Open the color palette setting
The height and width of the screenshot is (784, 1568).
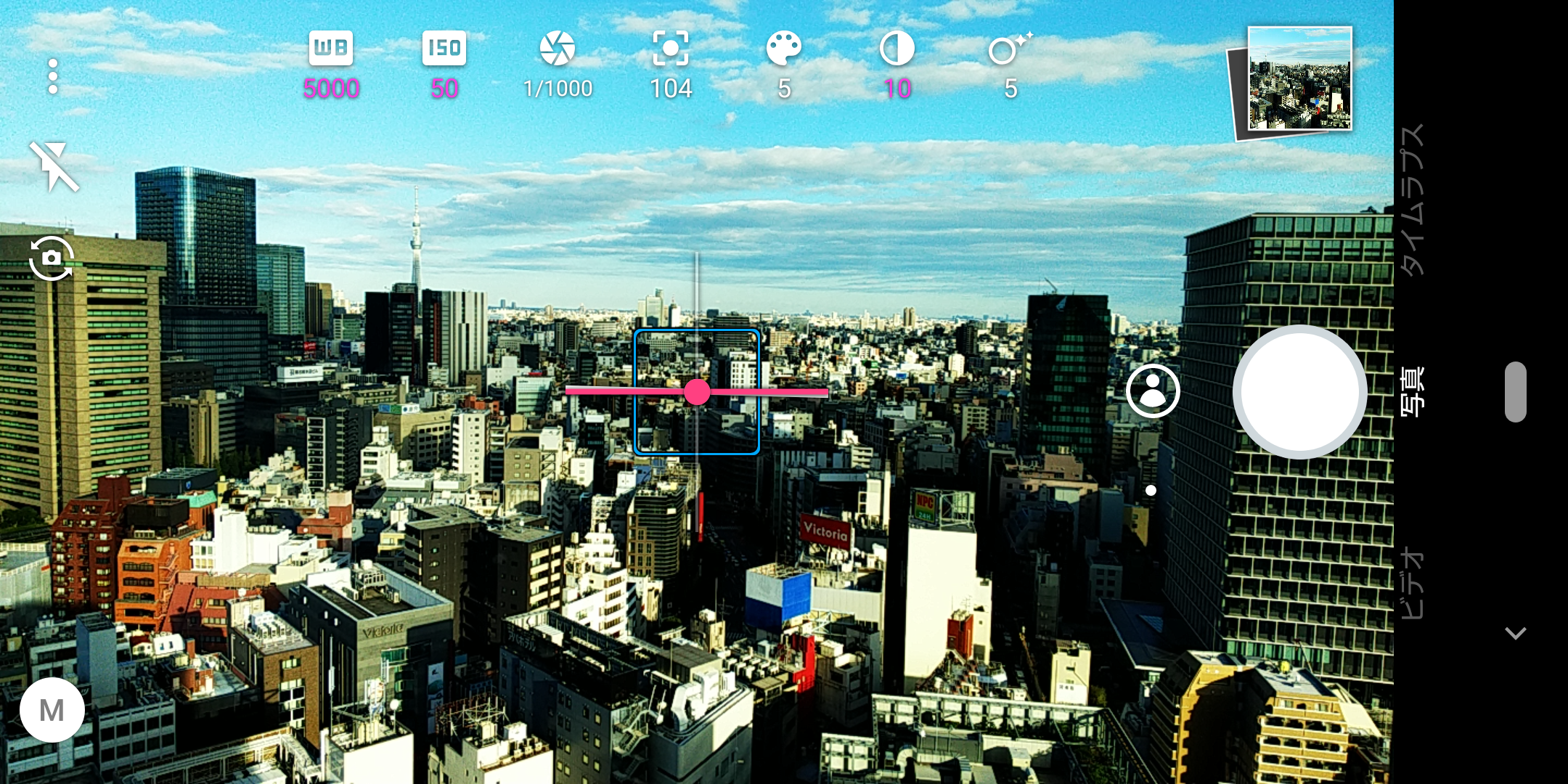(x=784, y=65)
